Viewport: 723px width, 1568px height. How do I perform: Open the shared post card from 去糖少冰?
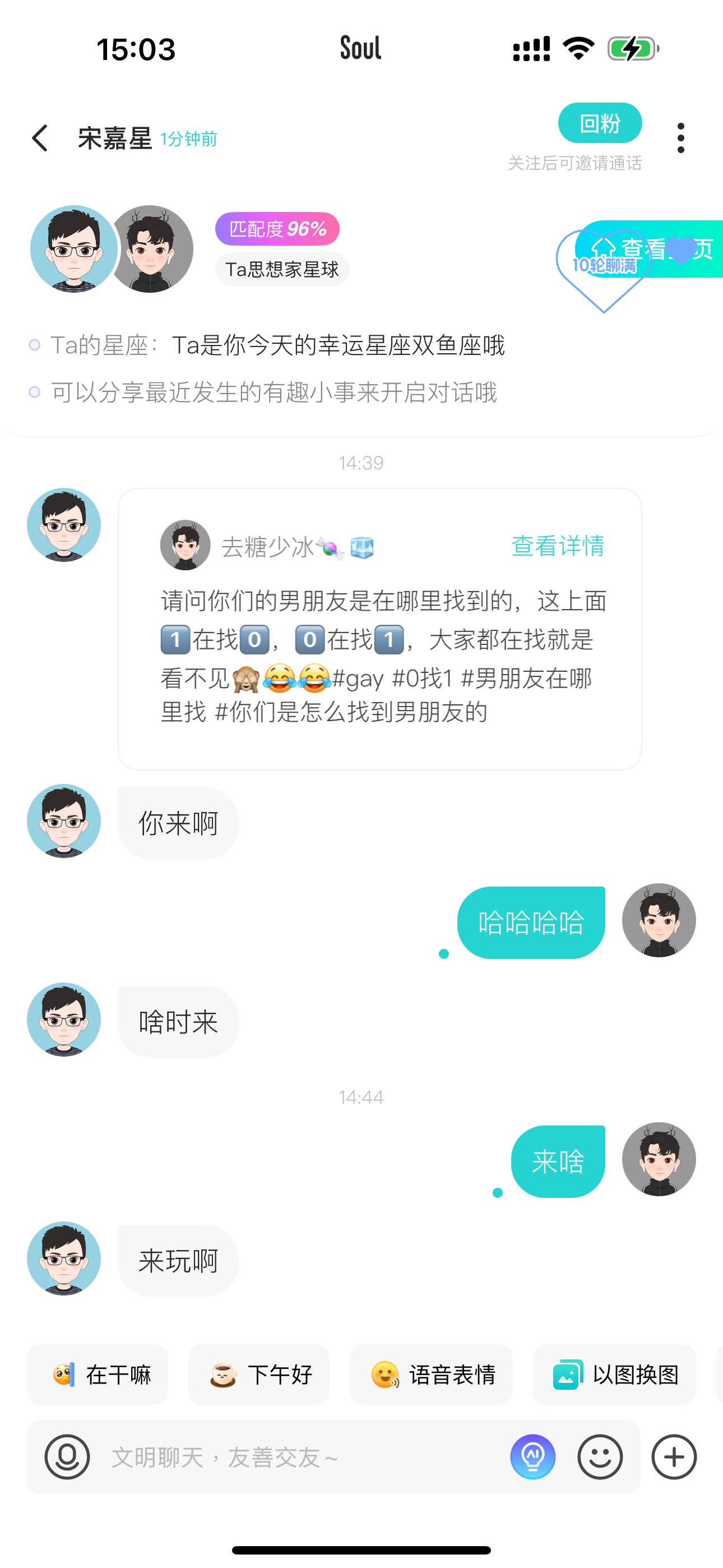click(380, 629)
